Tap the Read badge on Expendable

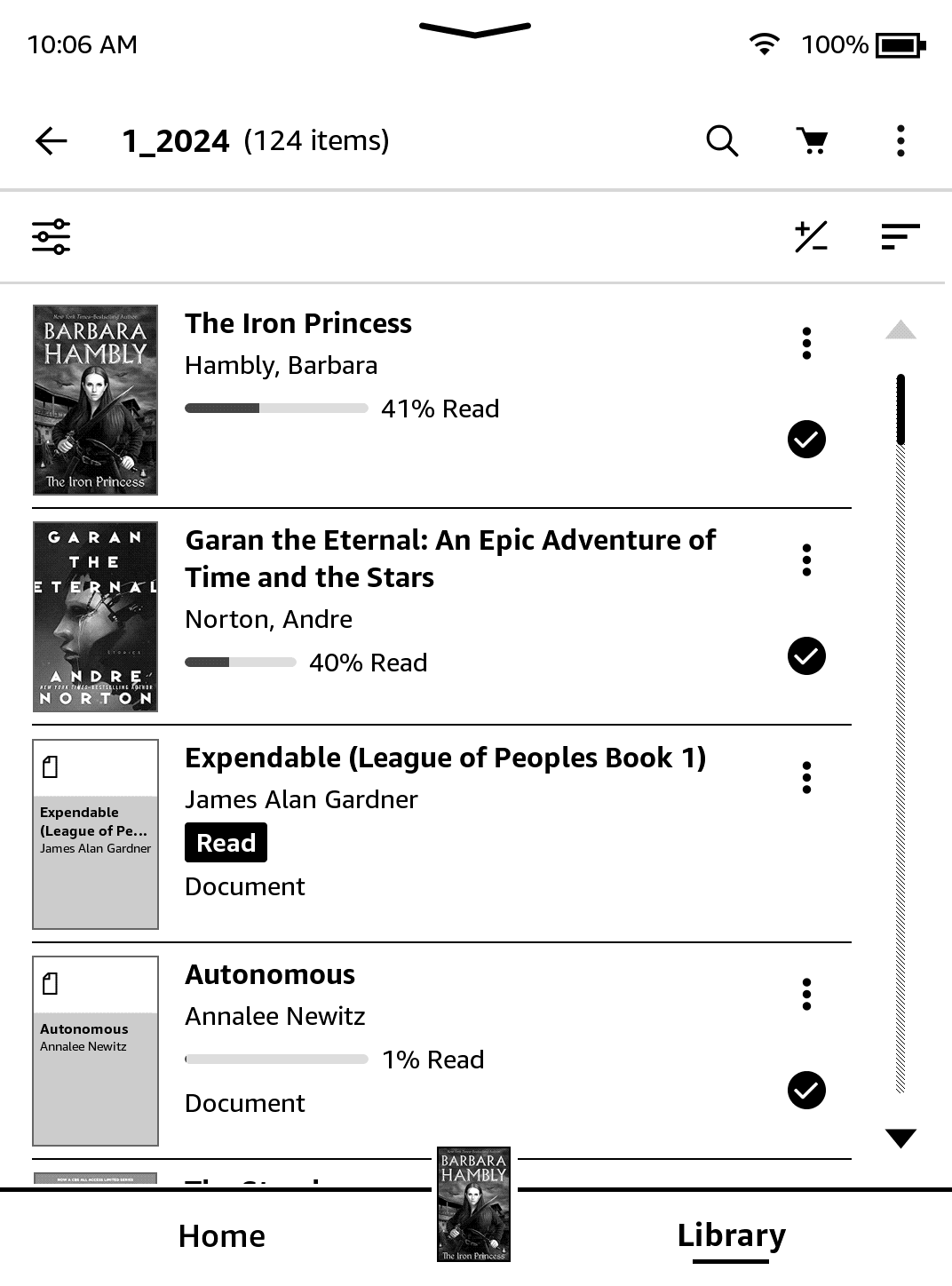(x=226, y=842)
